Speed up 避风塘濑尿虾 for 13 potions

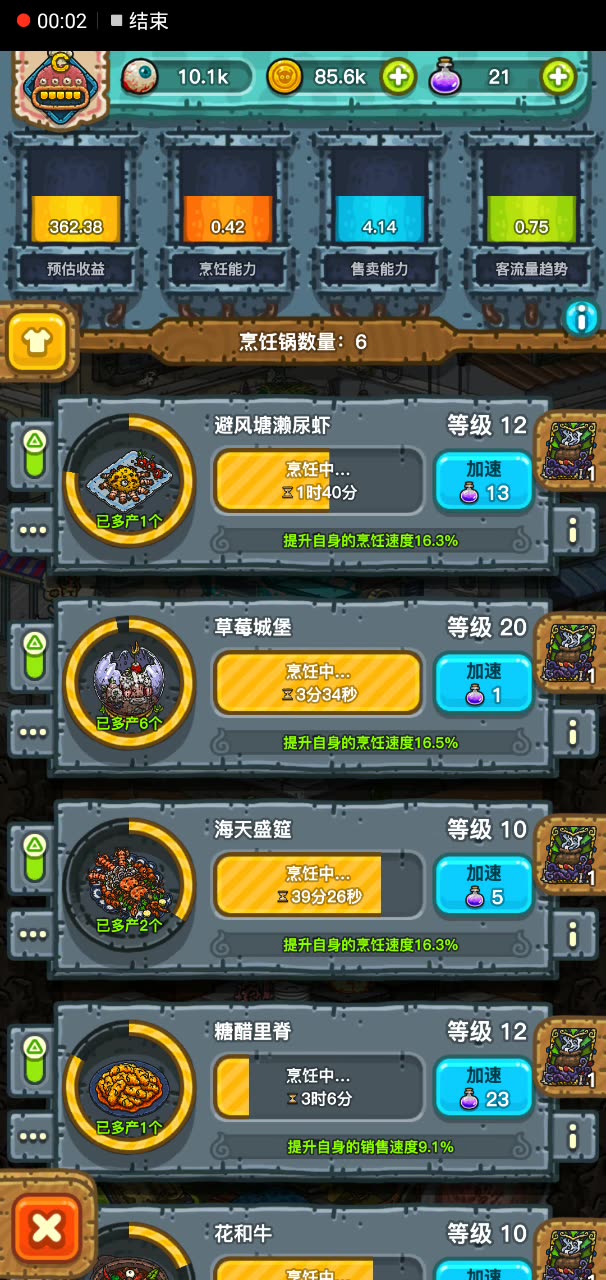(x=484, y=481)
